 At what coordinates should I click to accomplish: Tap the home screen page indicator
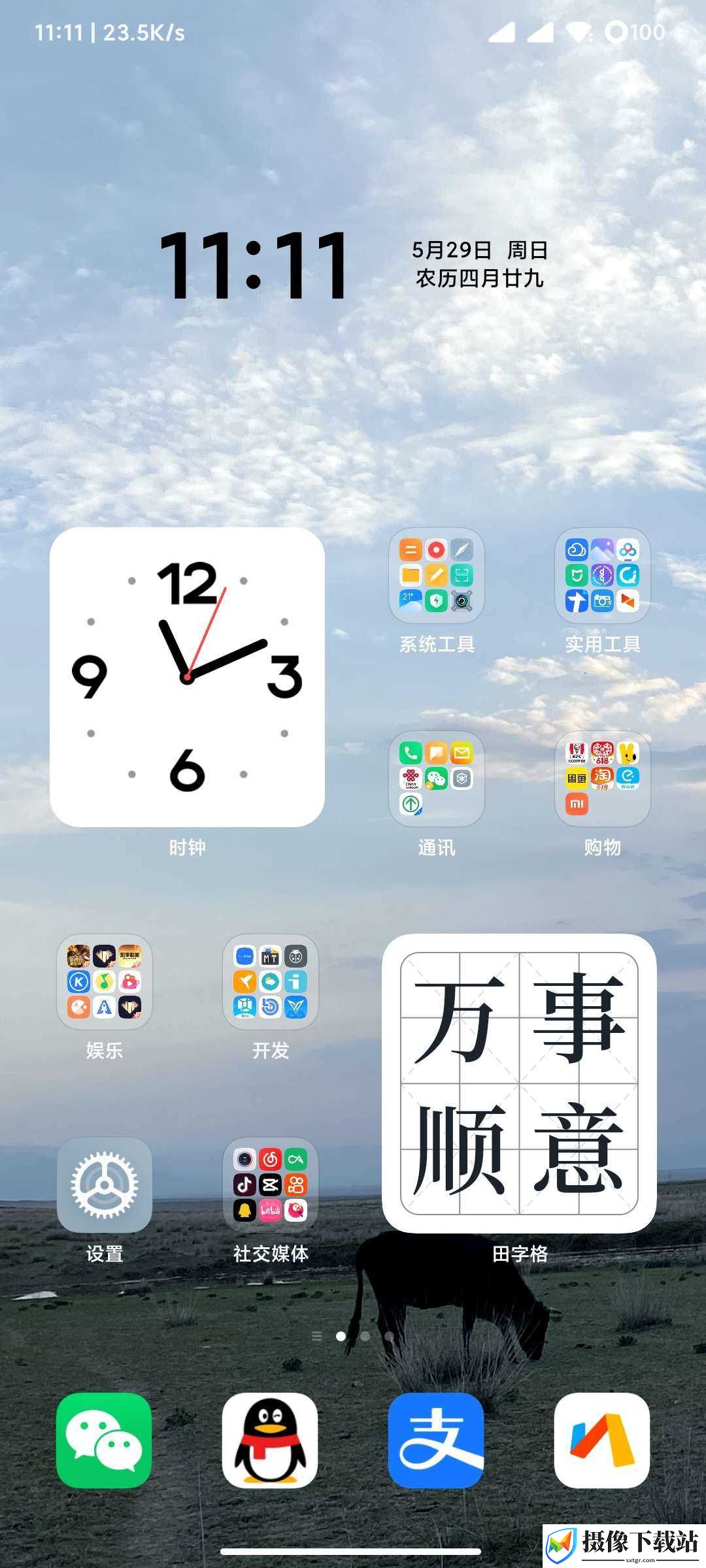pyautogui.click(x=353, y=1336)
